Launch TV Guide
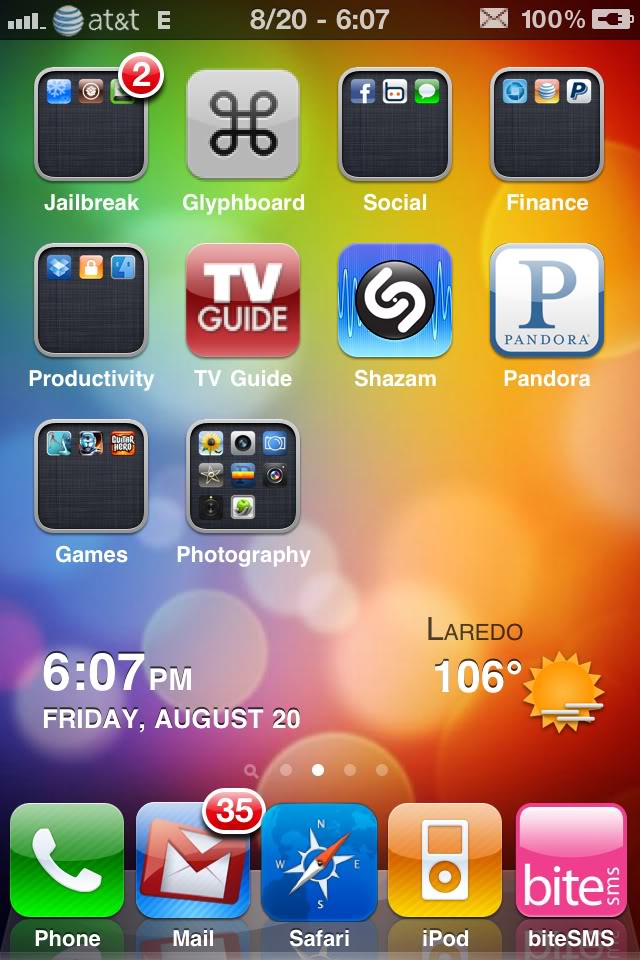640x960 pixels. click(x=243, y=300)
